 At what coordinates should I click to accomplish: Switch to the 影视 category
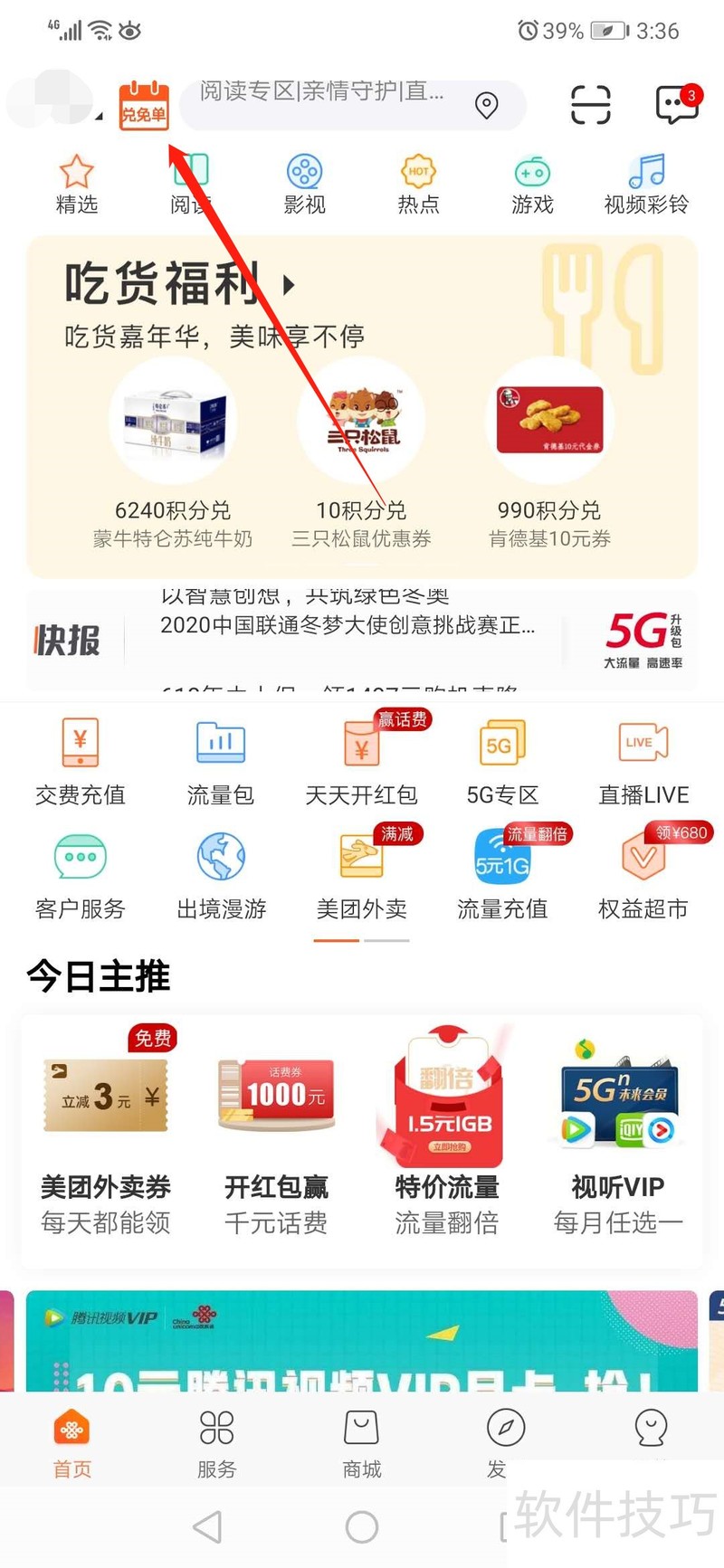305,185
